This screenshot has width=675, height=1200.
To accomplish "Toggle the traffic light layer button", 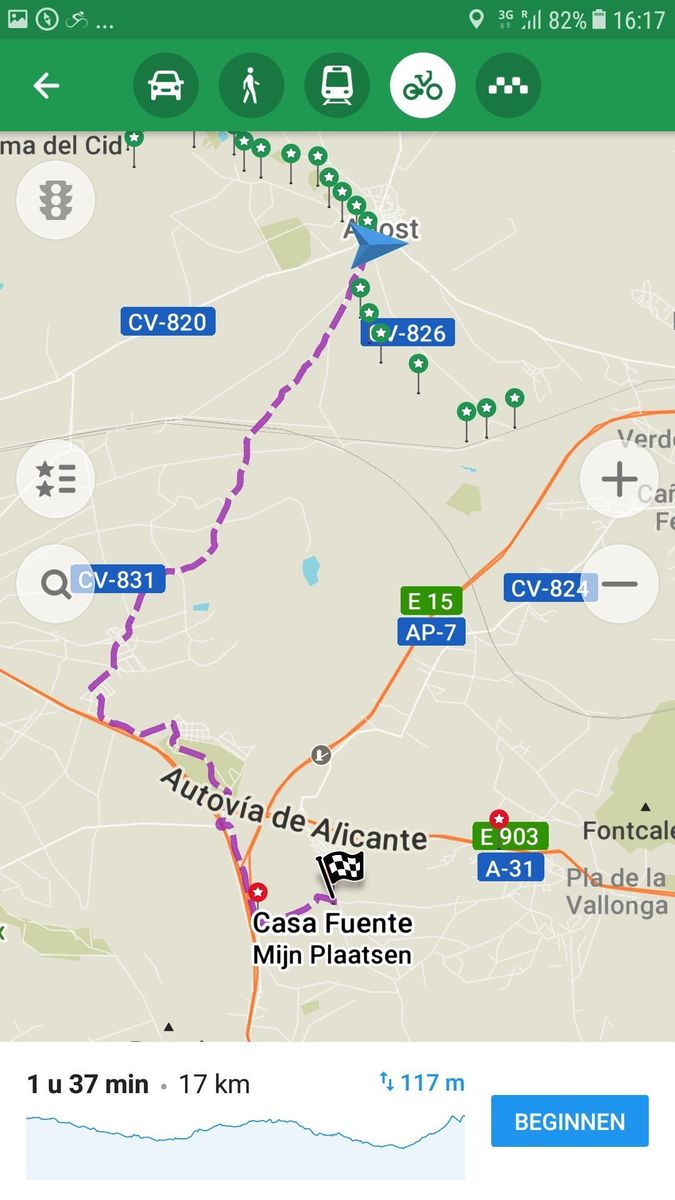I will (55, 200).
